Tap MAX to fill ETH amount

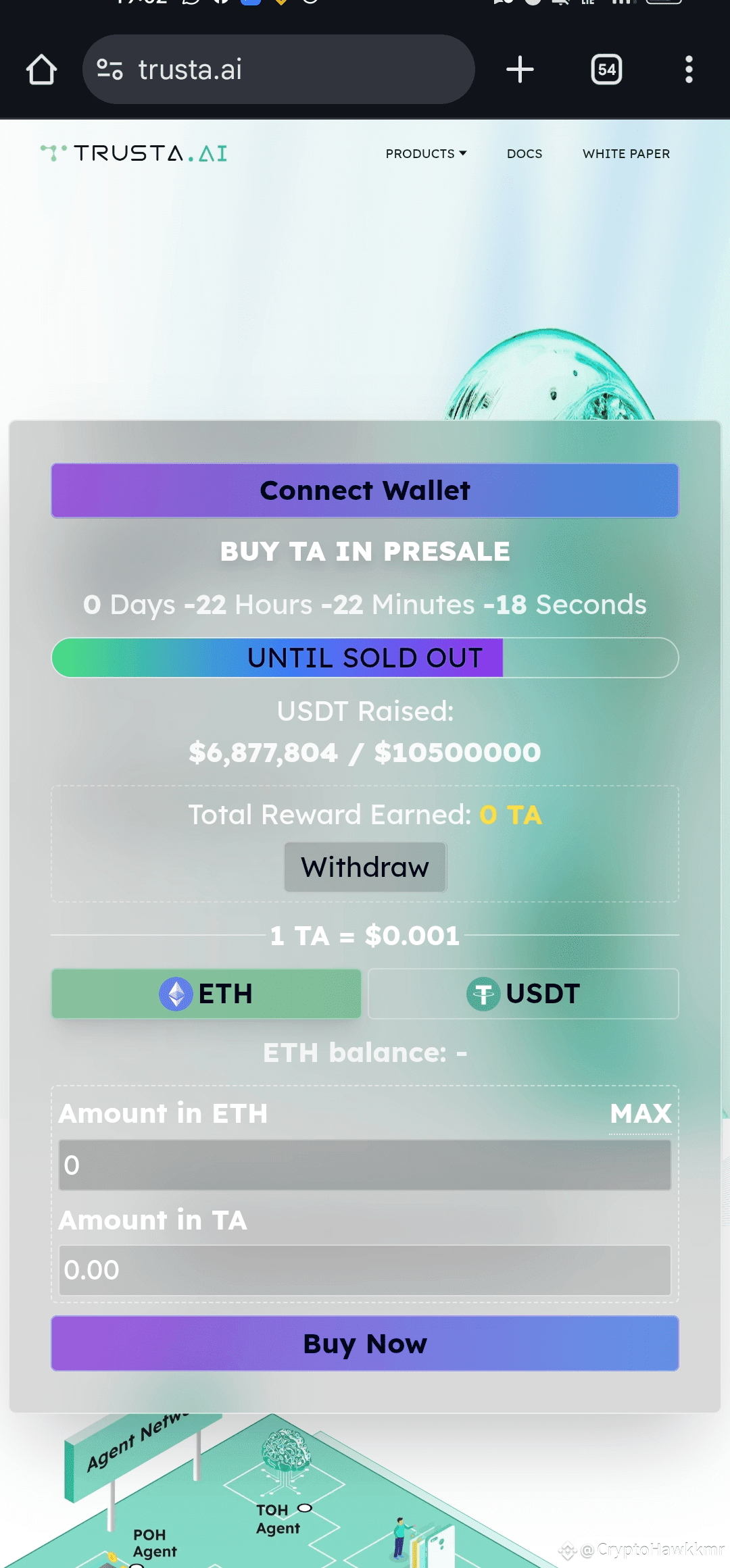tap(640, 1113)
